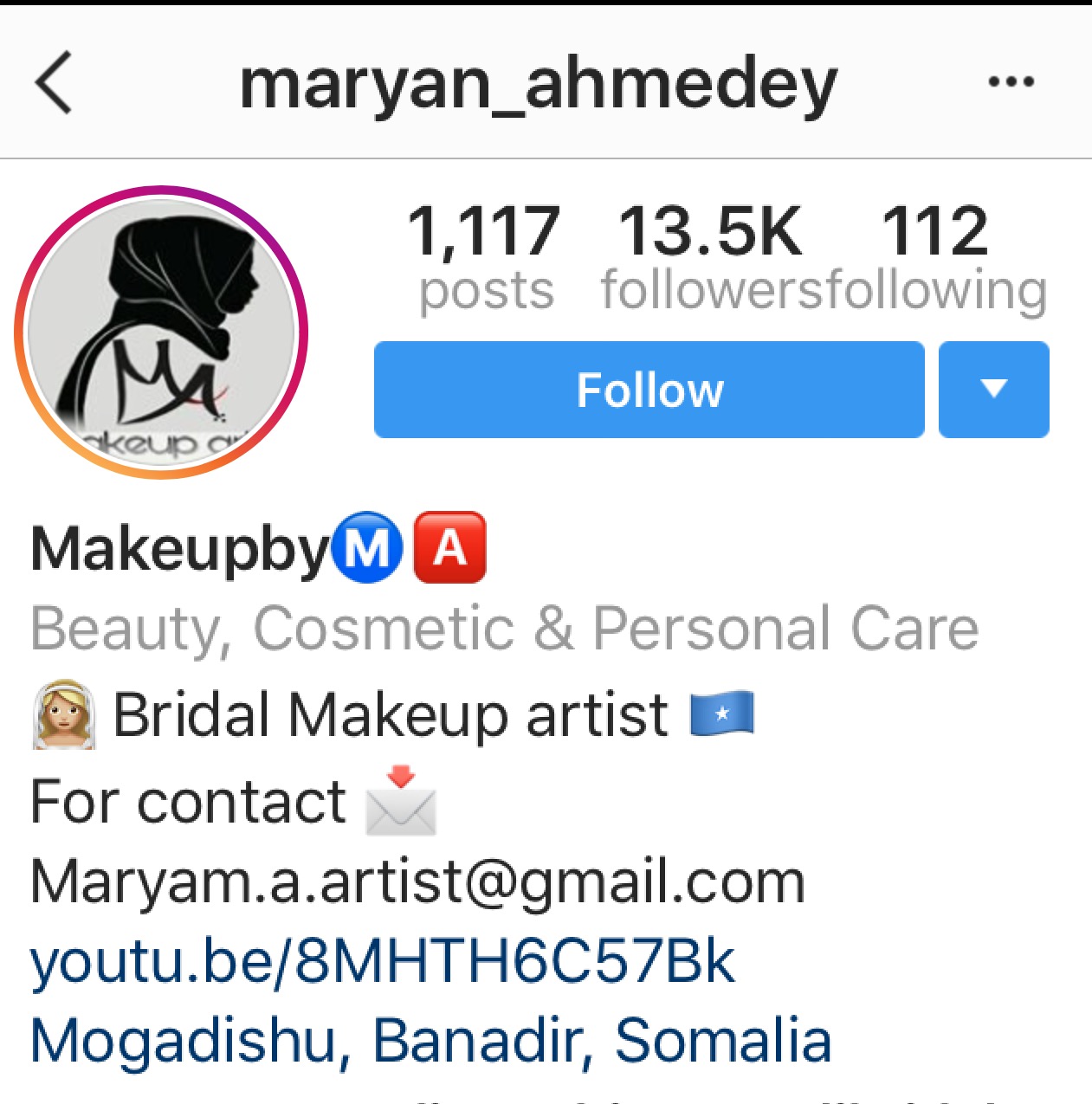View the profile picture story
Viewport: 1092px width, 1104px height.
[161, 332]
